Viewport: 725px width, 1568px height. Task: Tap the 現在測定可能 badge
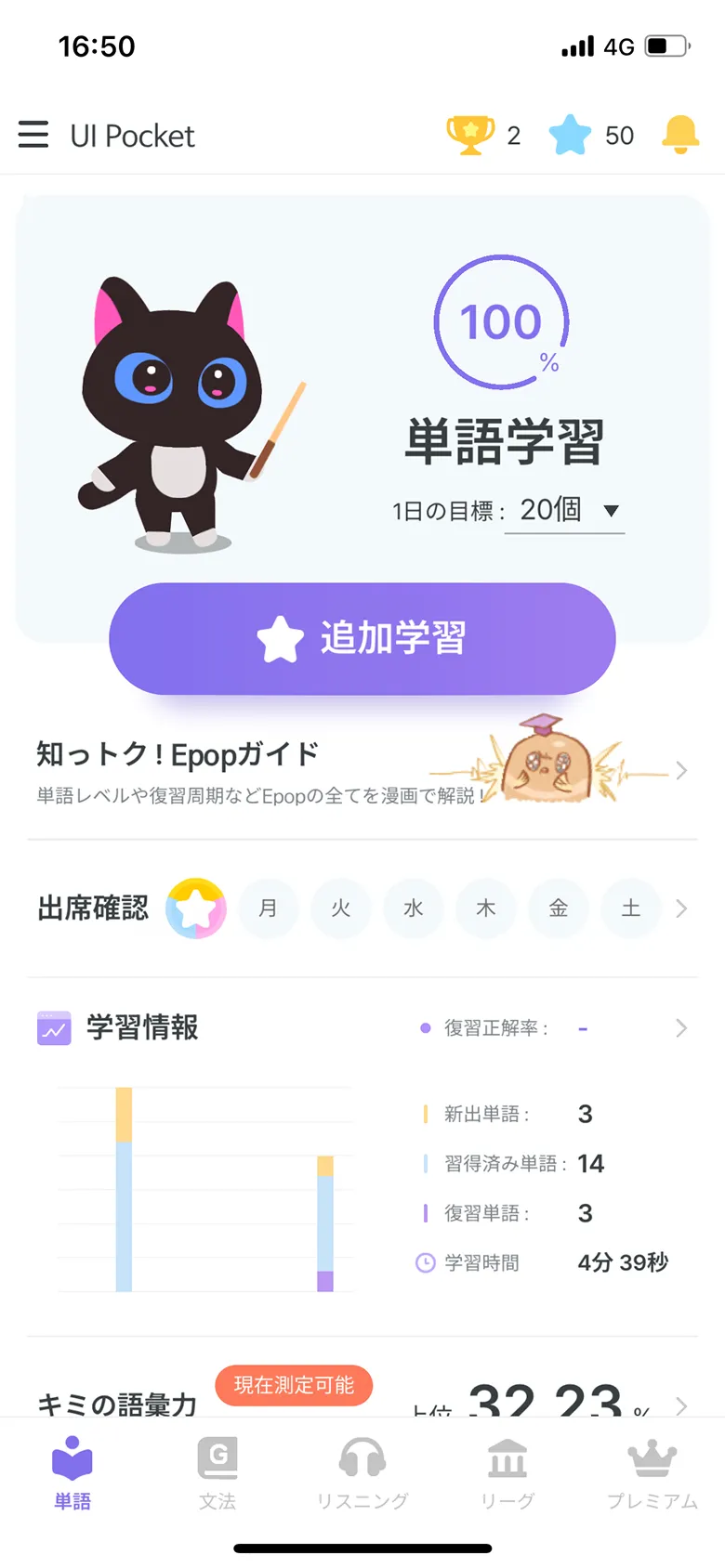coord(294,1385)
